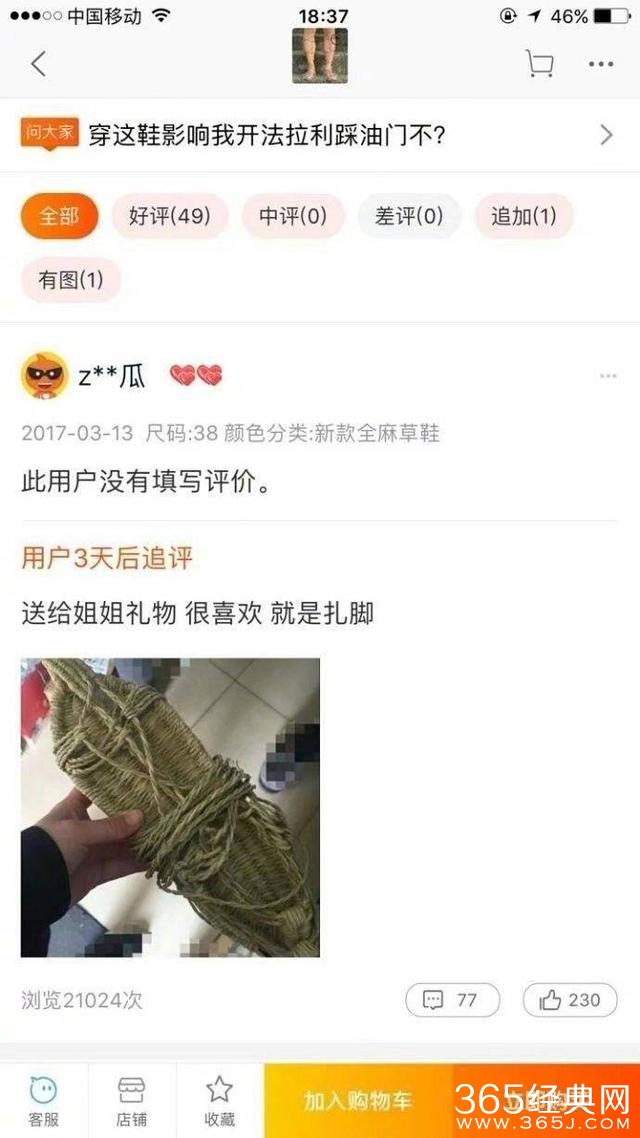Filter reviews by 好评(49)
640x1138 pixels.
pos(169,216)
